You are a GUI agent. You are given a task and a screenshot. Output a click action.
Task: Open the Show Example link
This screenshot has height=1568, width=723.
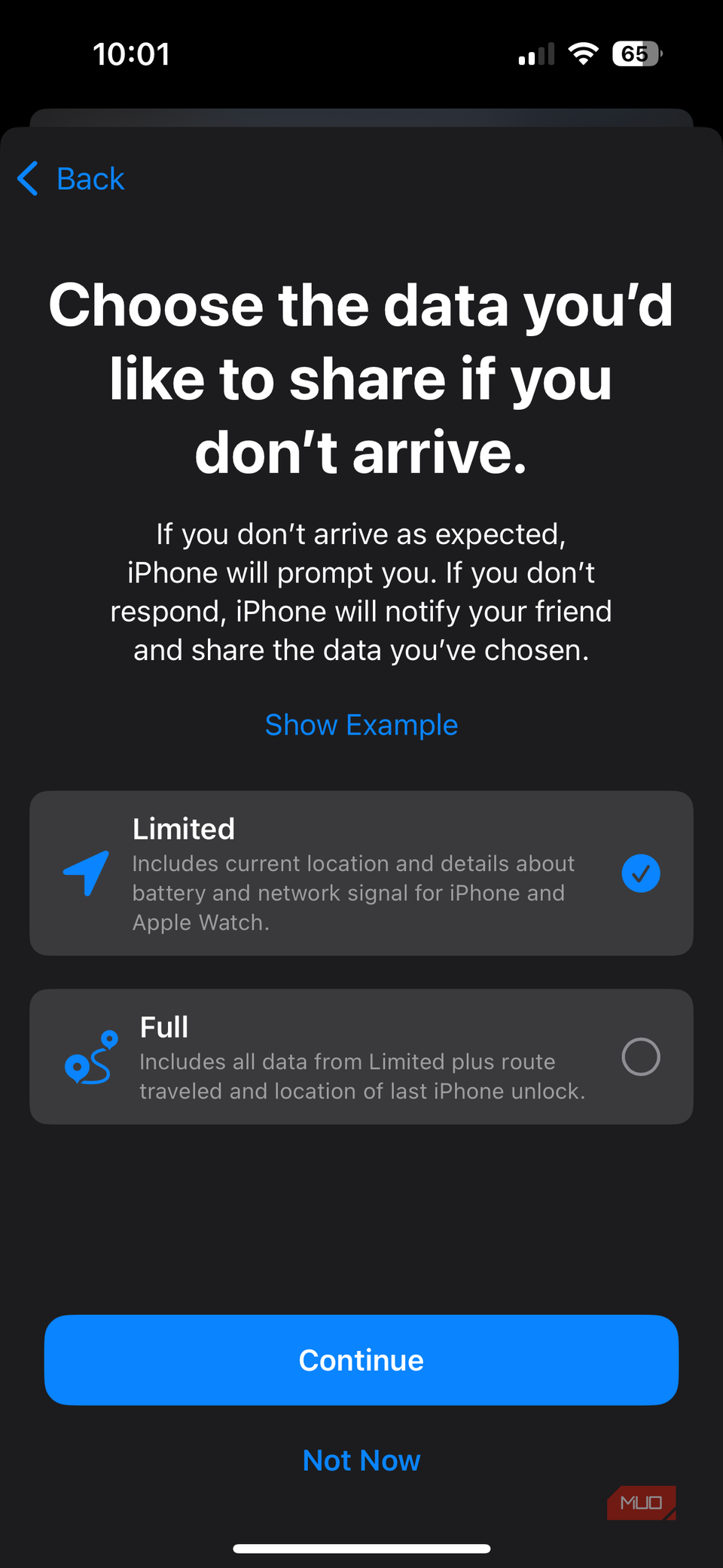pos(361,725)
